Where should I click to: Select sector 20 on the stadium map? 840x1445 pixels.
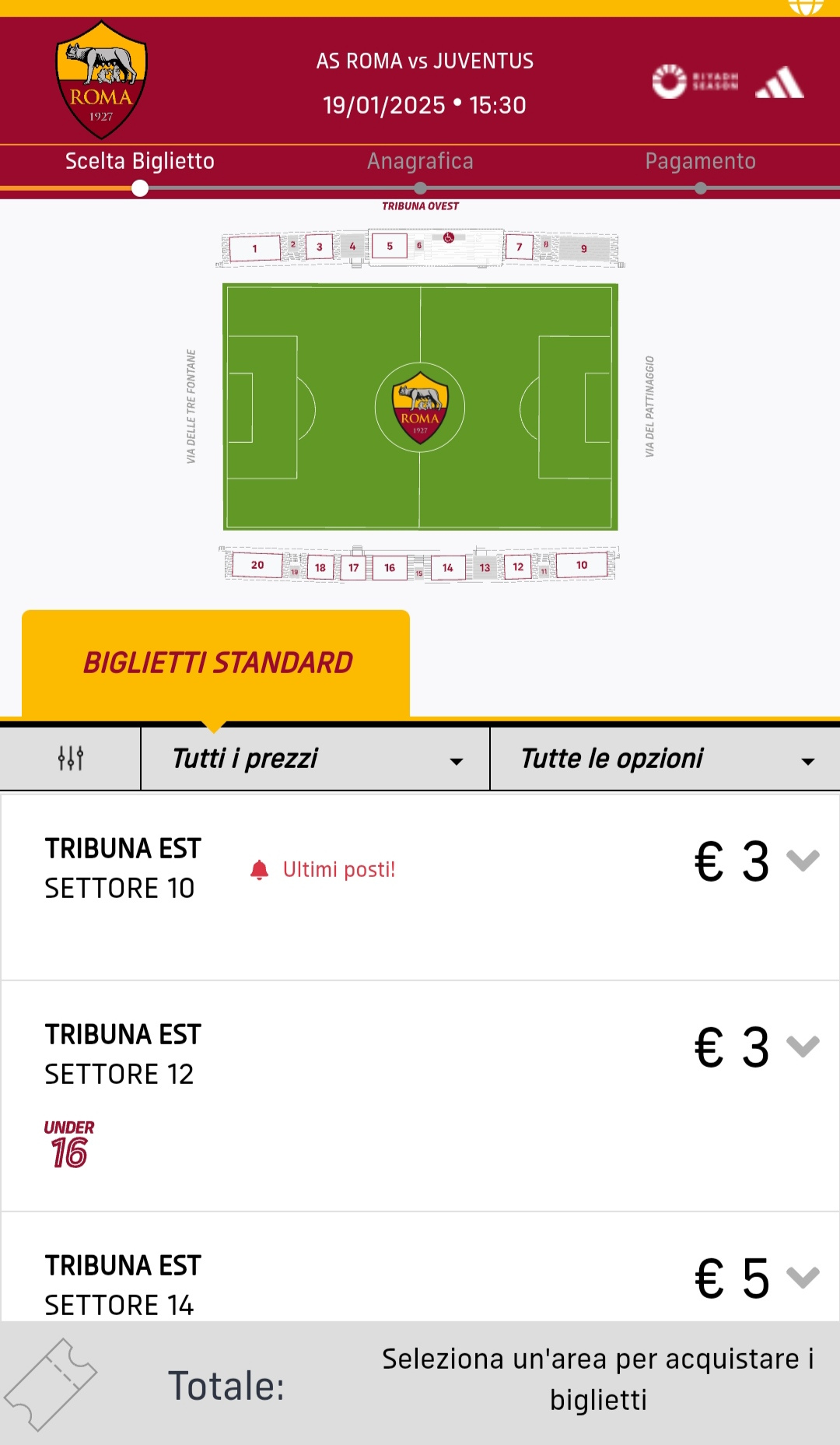257,565
